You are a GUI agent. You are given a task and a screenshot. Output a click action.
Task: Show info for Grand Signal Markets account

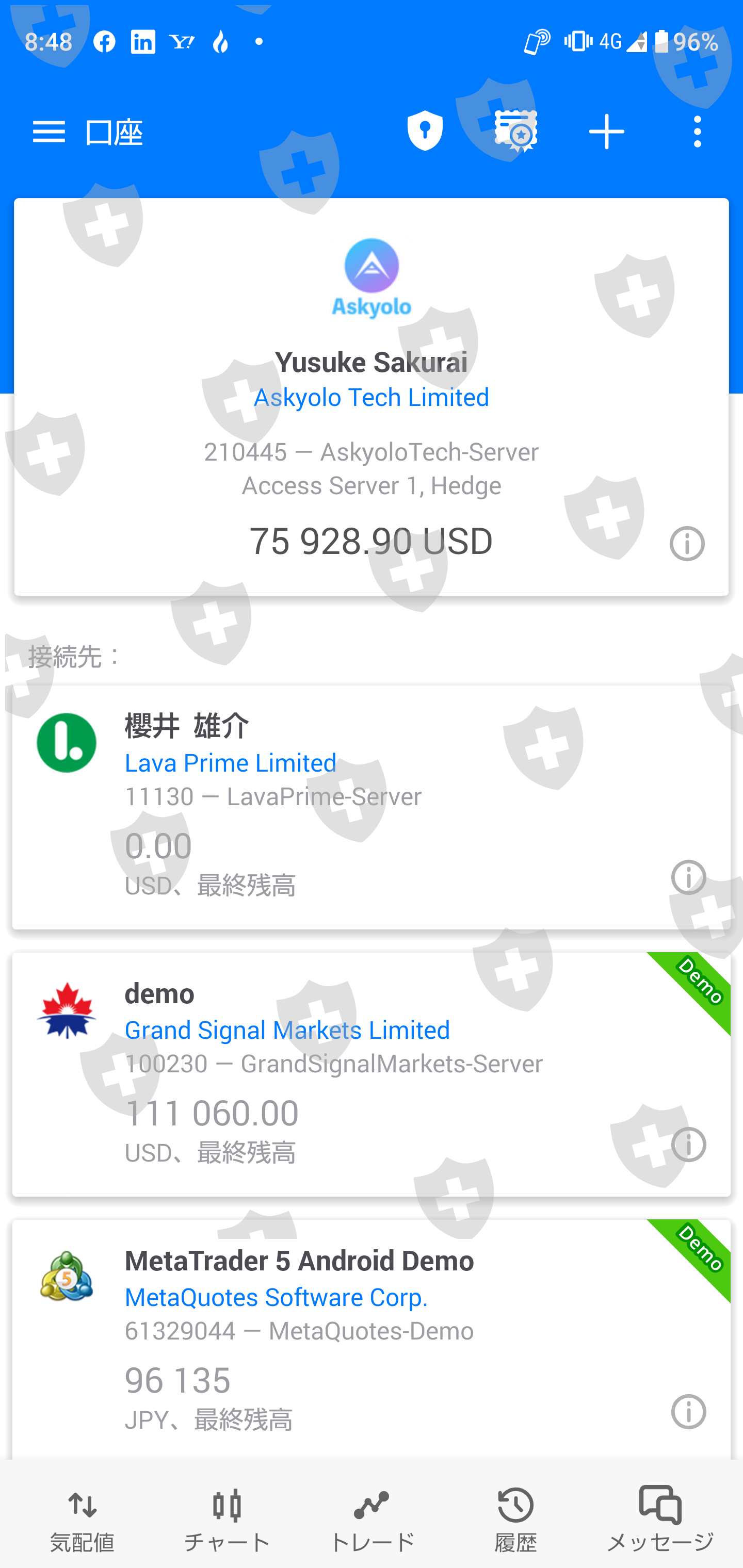click(x=688, y=1145)
